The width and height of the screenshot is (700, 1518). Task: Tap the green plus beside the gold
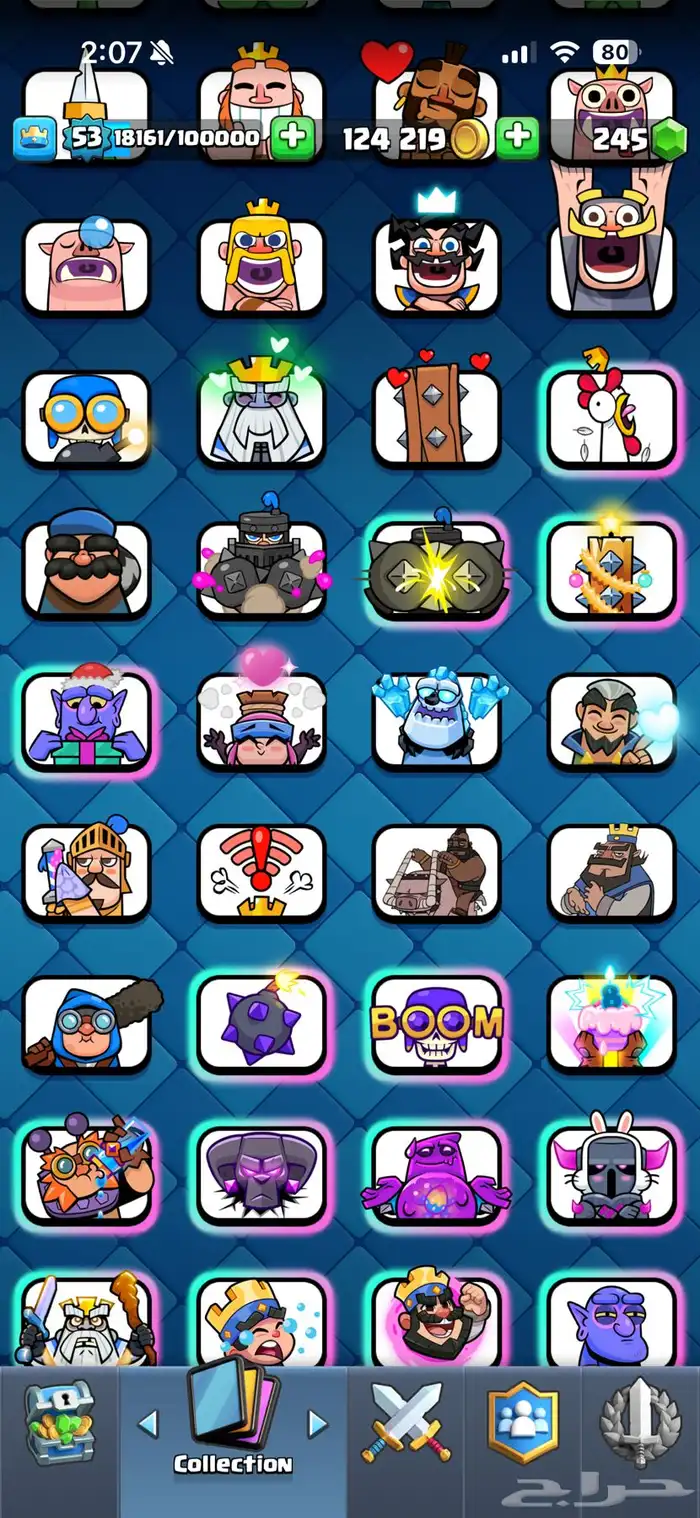(x=517, y=138)
